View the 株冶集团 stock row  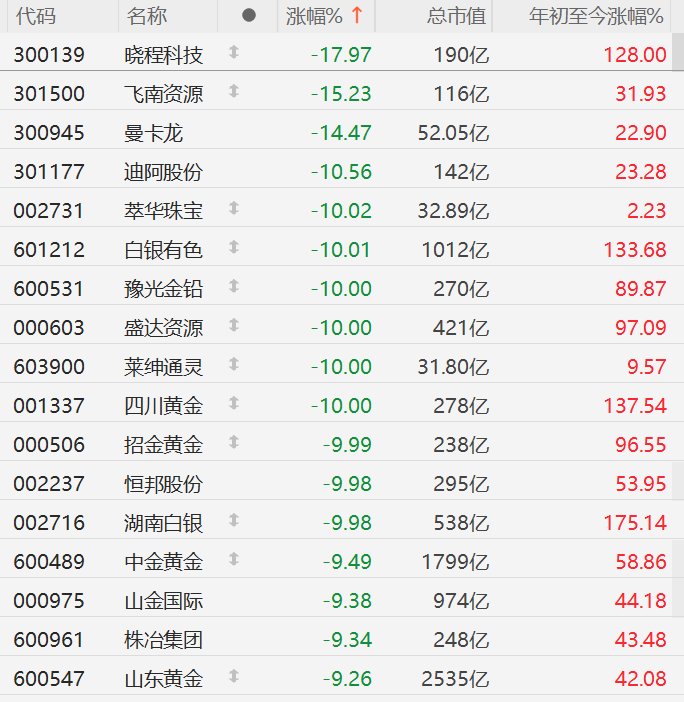[163, 640]
